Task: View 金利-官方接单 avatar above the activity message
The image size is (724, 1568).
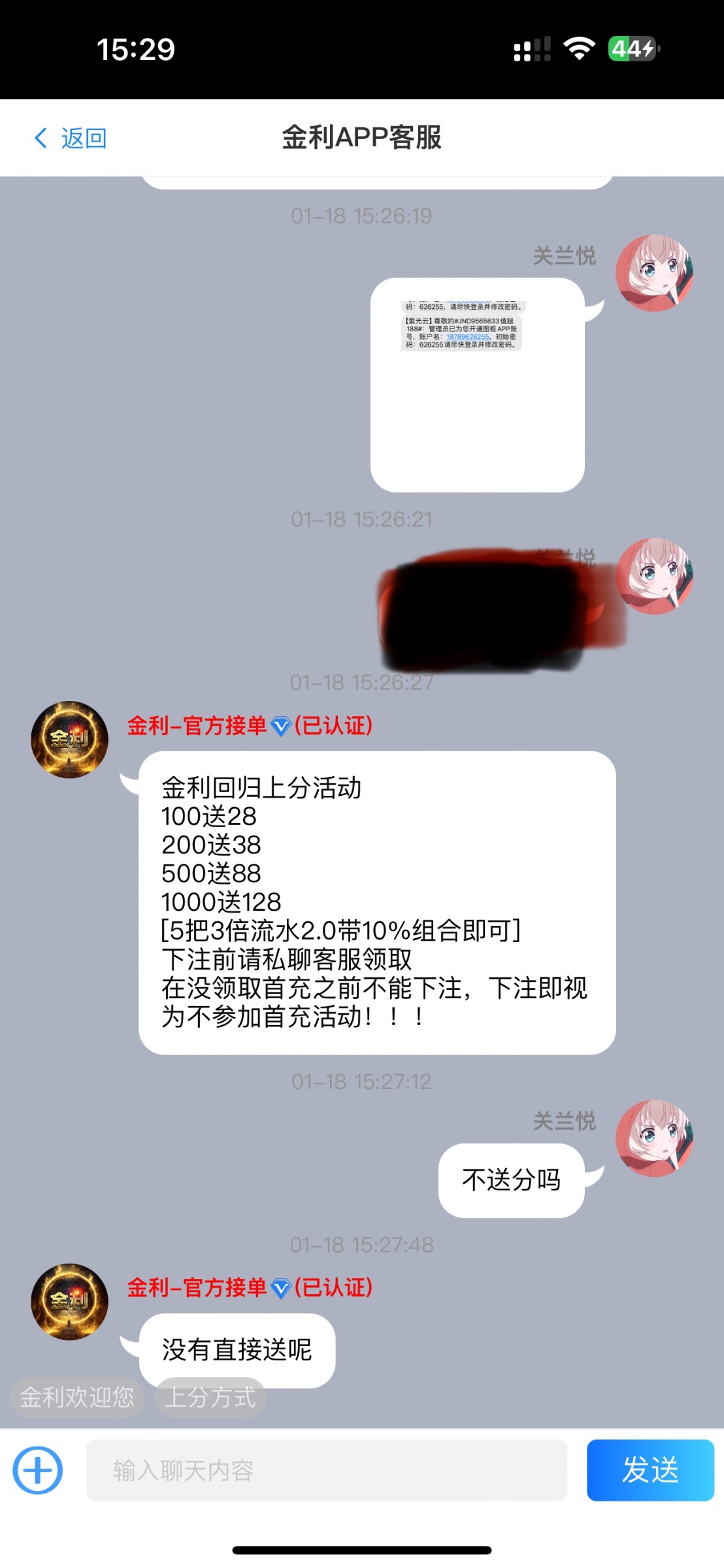Action: coord(70,740)
